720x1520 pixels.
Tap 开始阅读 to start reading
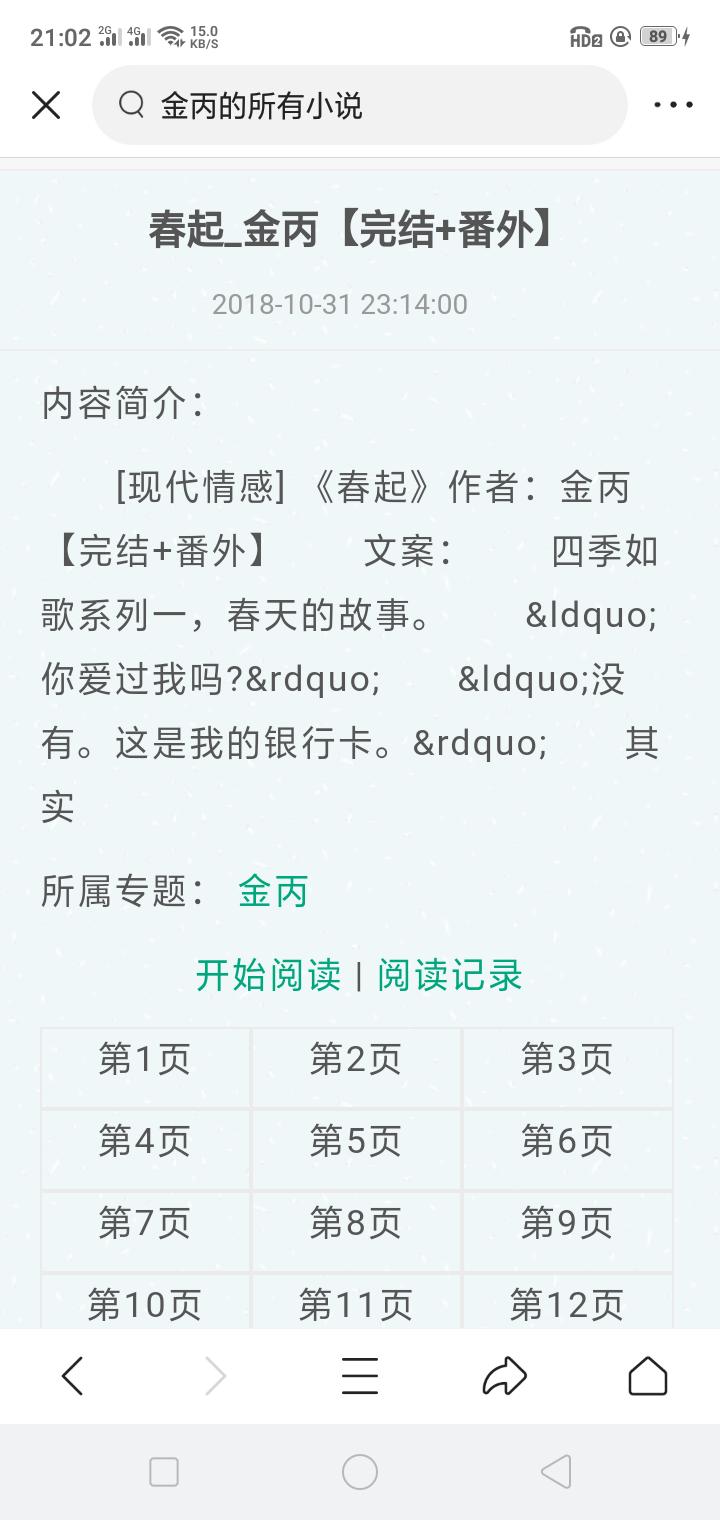tap(268, 975)
